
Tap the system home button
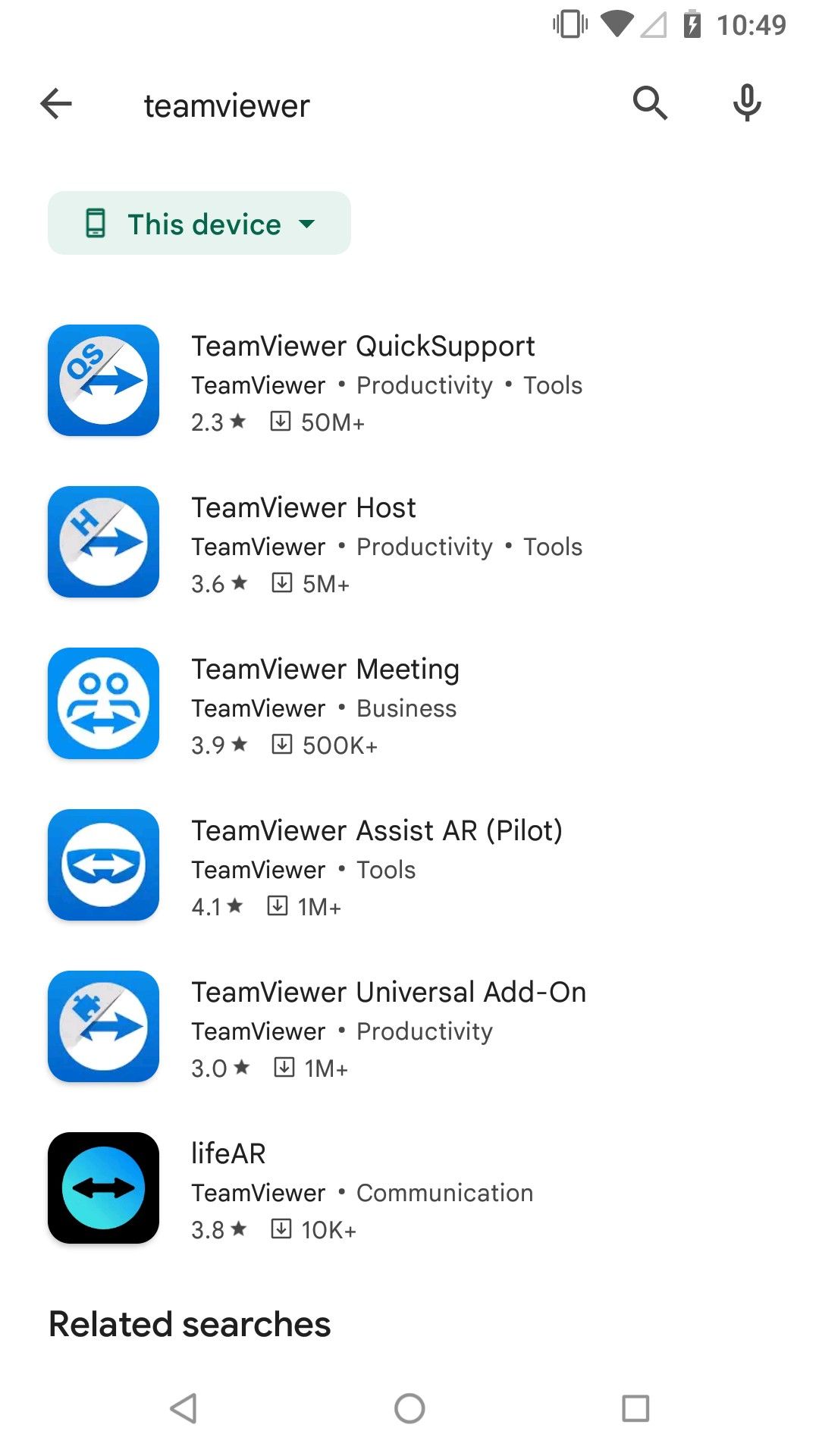click(409, 1408)
